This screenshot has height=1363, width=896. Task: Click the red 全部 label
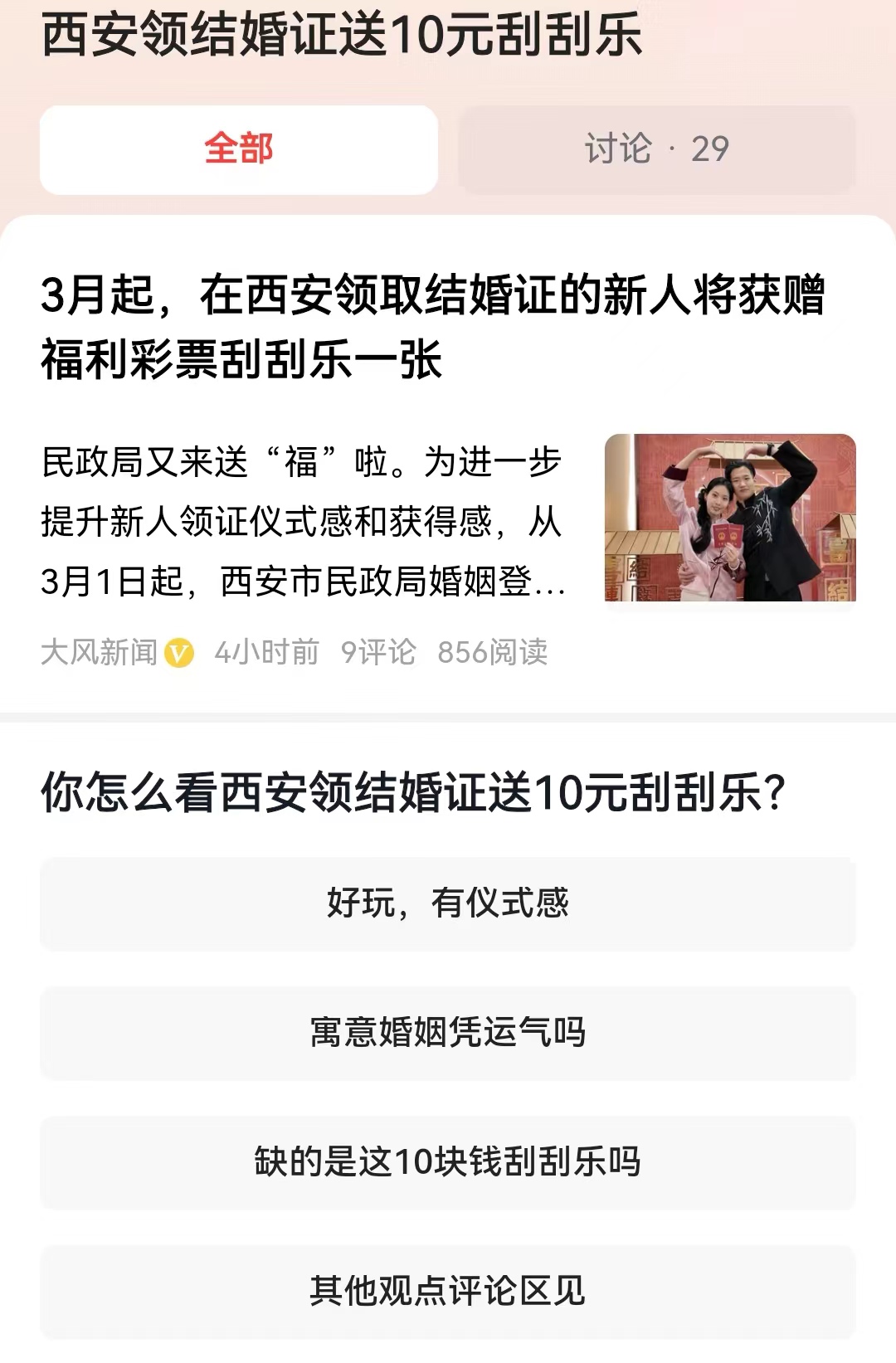tap(238, 149)
